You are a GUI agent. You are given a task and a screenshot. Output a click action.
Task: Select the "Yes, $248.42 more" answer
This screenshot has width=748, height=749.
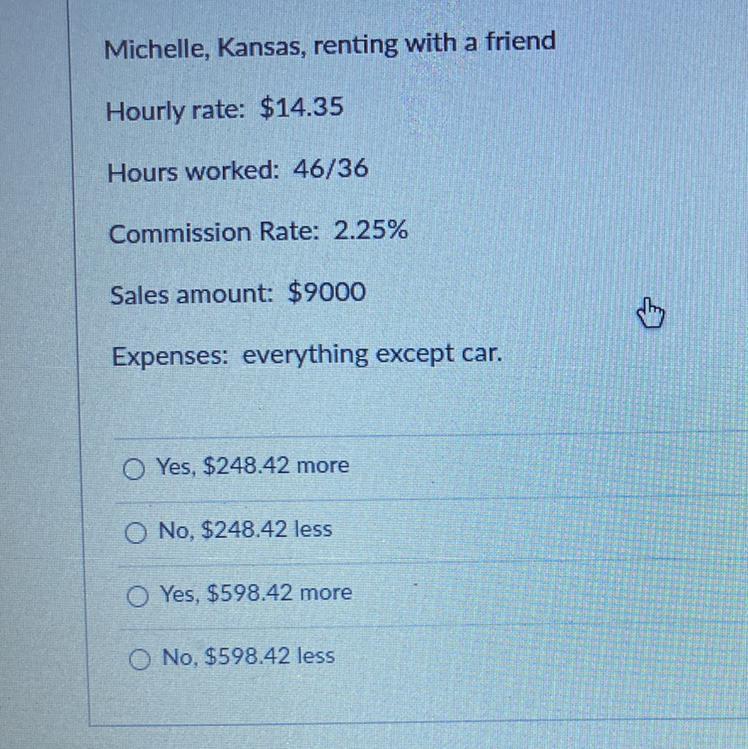(x=135, y=467)
